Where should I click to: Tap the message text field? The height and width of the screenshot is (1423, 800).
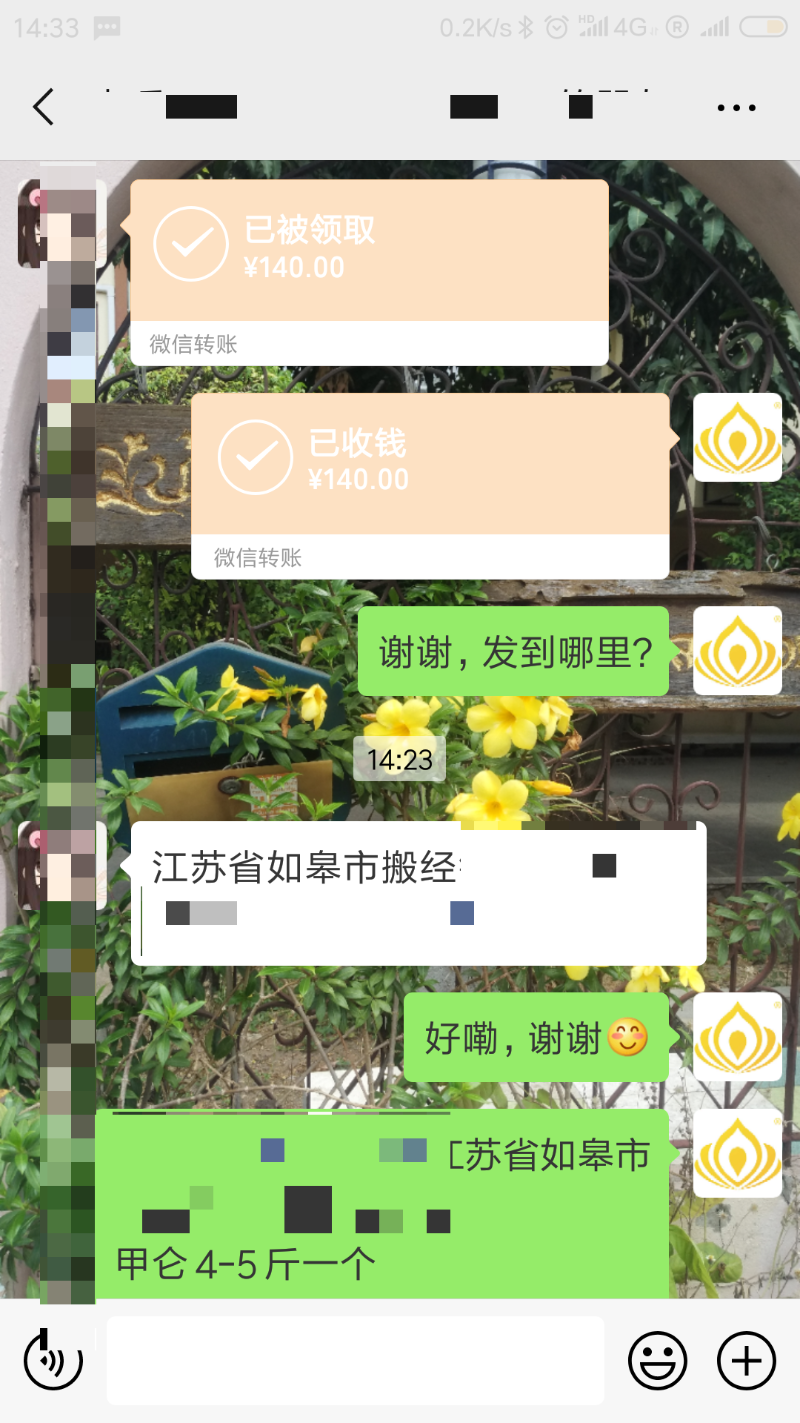point(355,1360)
